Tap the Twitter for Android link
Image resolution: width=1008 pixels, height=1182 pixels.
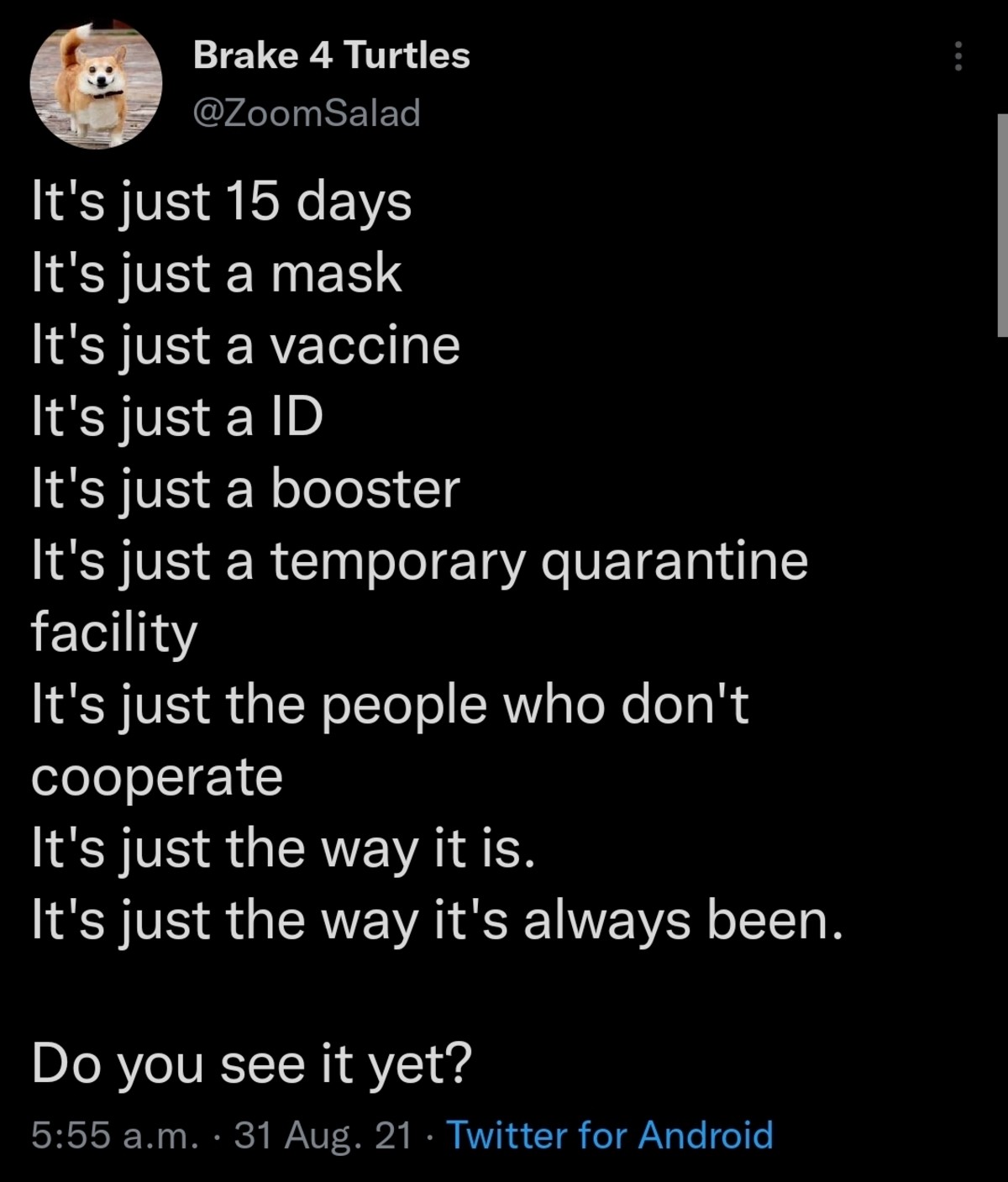[x=609, y=1135]
